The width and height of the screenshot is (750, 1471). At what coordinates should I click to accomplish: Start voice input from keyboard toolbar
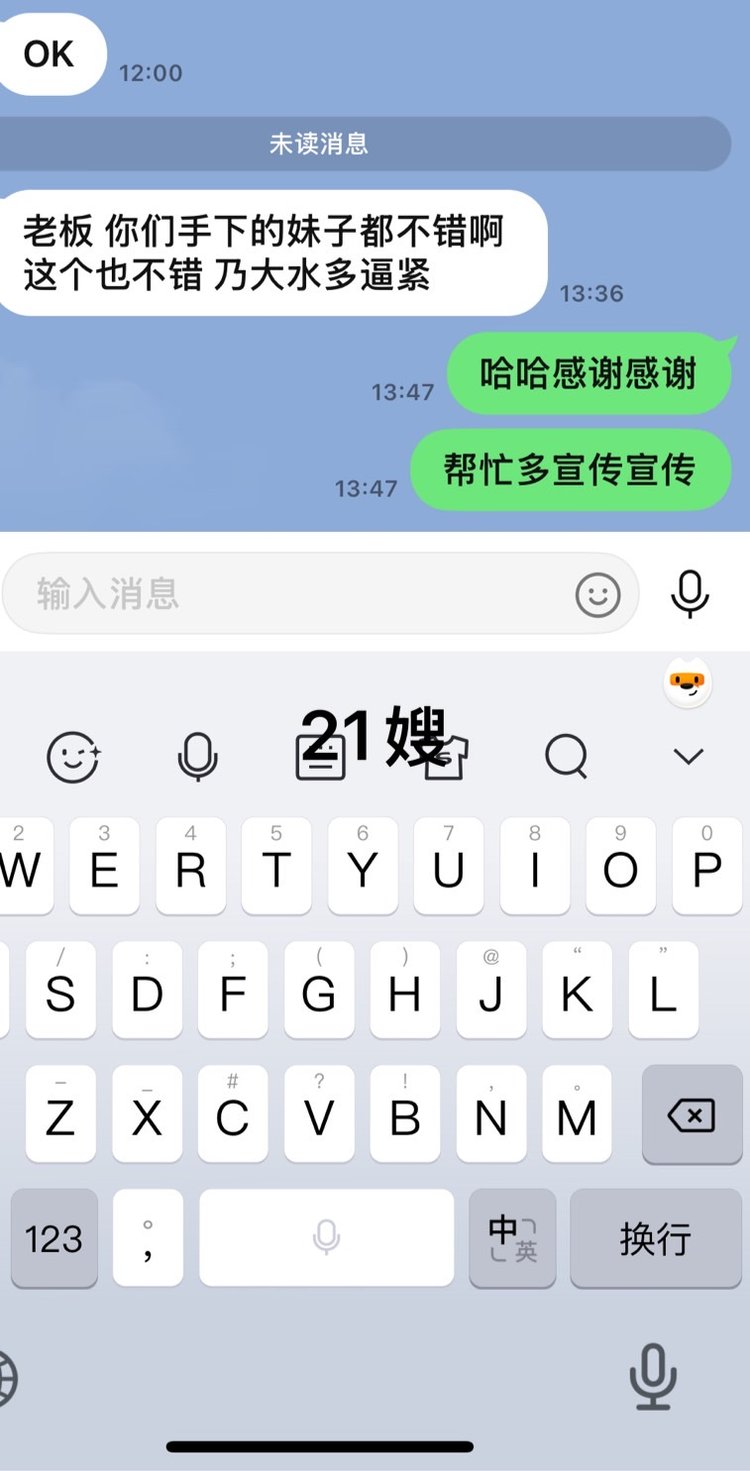pos(198,757)
